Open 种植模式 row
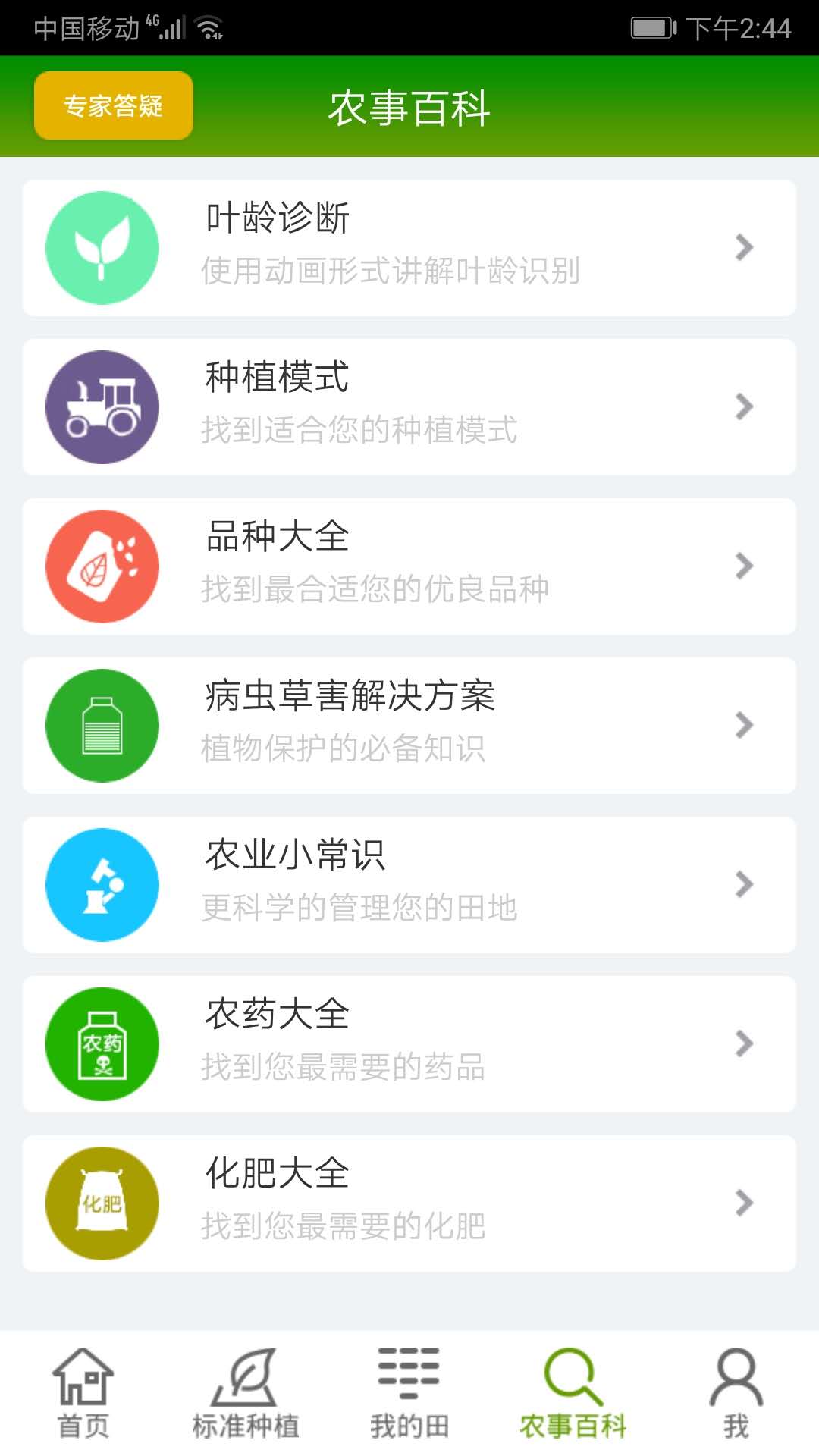Screen dimensions: 819x1456 coord(409,407)
